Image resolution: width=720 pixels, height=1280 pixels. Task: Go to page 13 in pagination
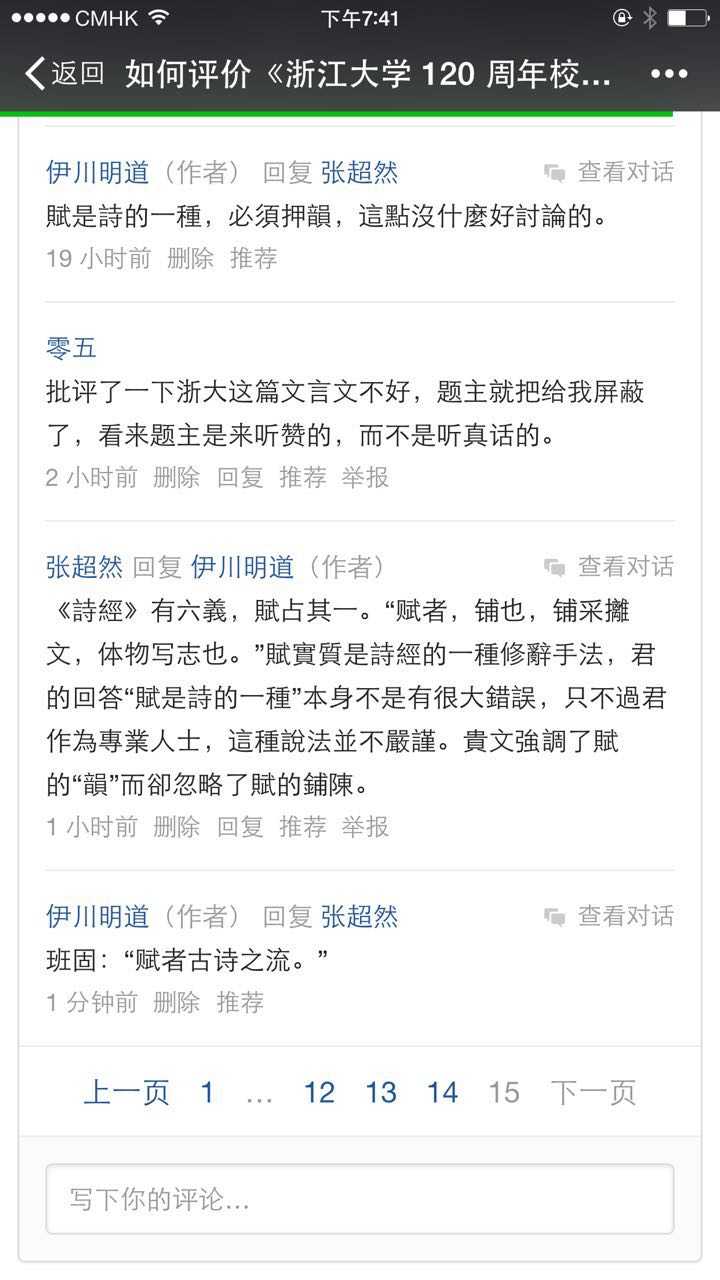click(381, 1092)
